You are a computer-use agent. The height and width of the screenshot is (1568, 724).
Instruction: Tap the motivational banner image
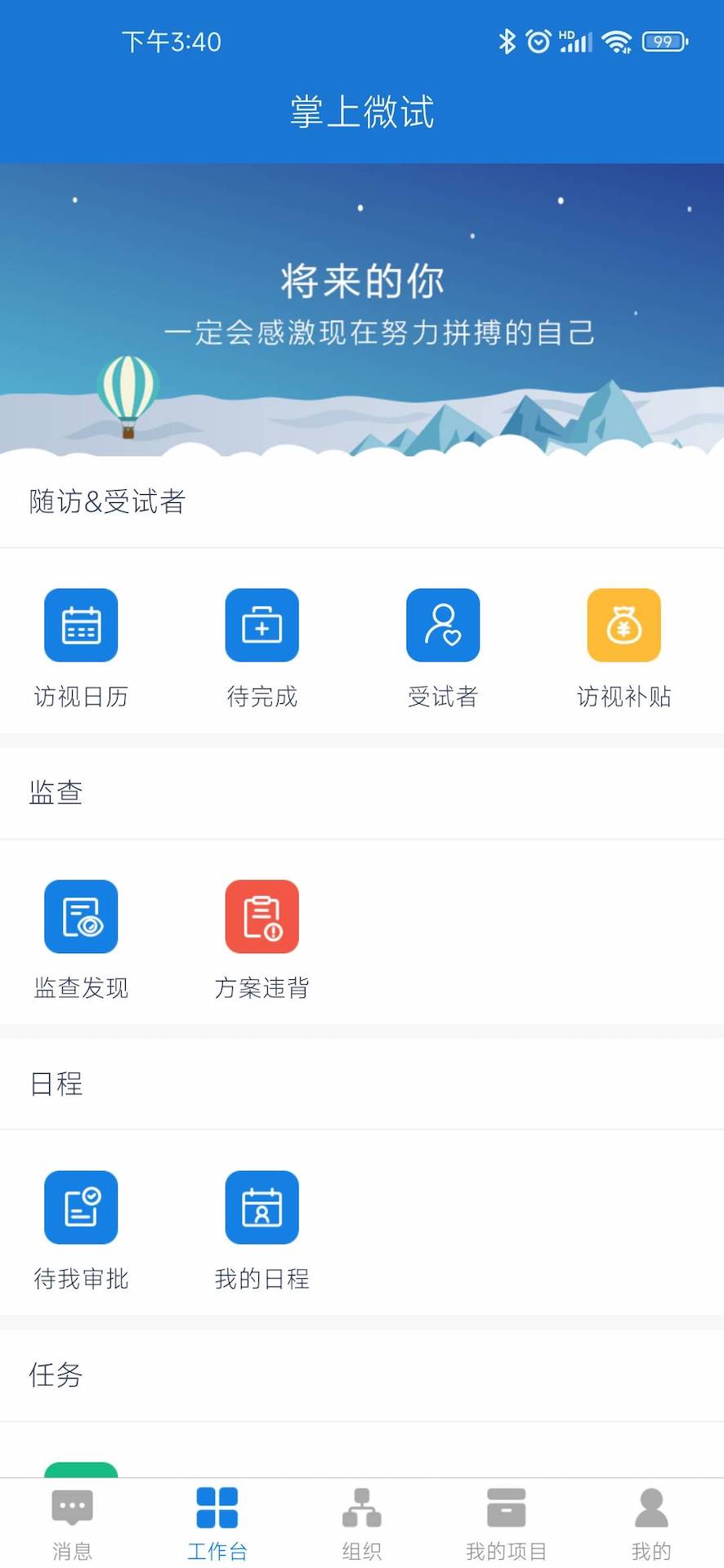tap(362, 310)
